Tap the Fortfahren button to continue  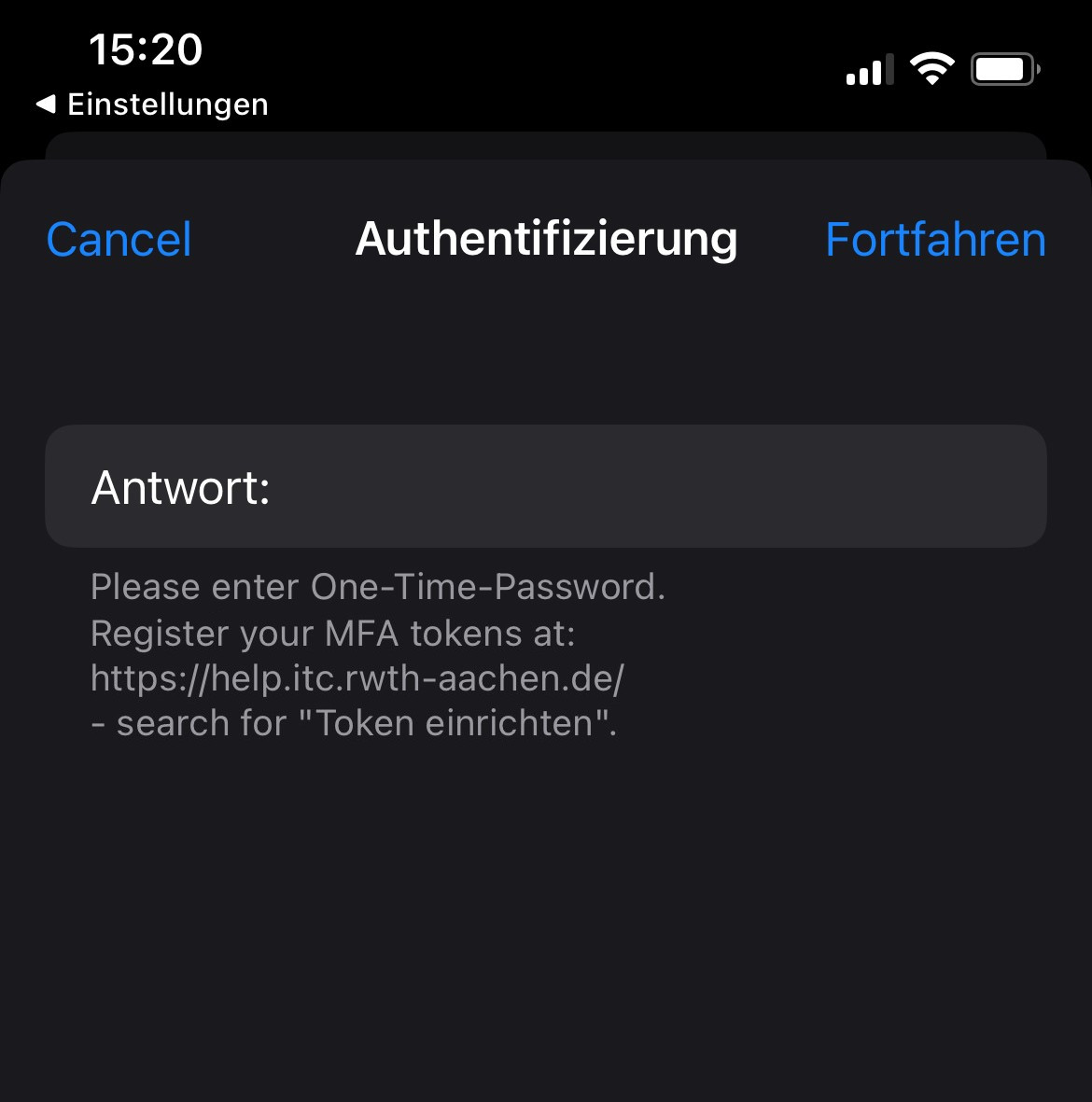pyautogui.click(x=934, y=240)
